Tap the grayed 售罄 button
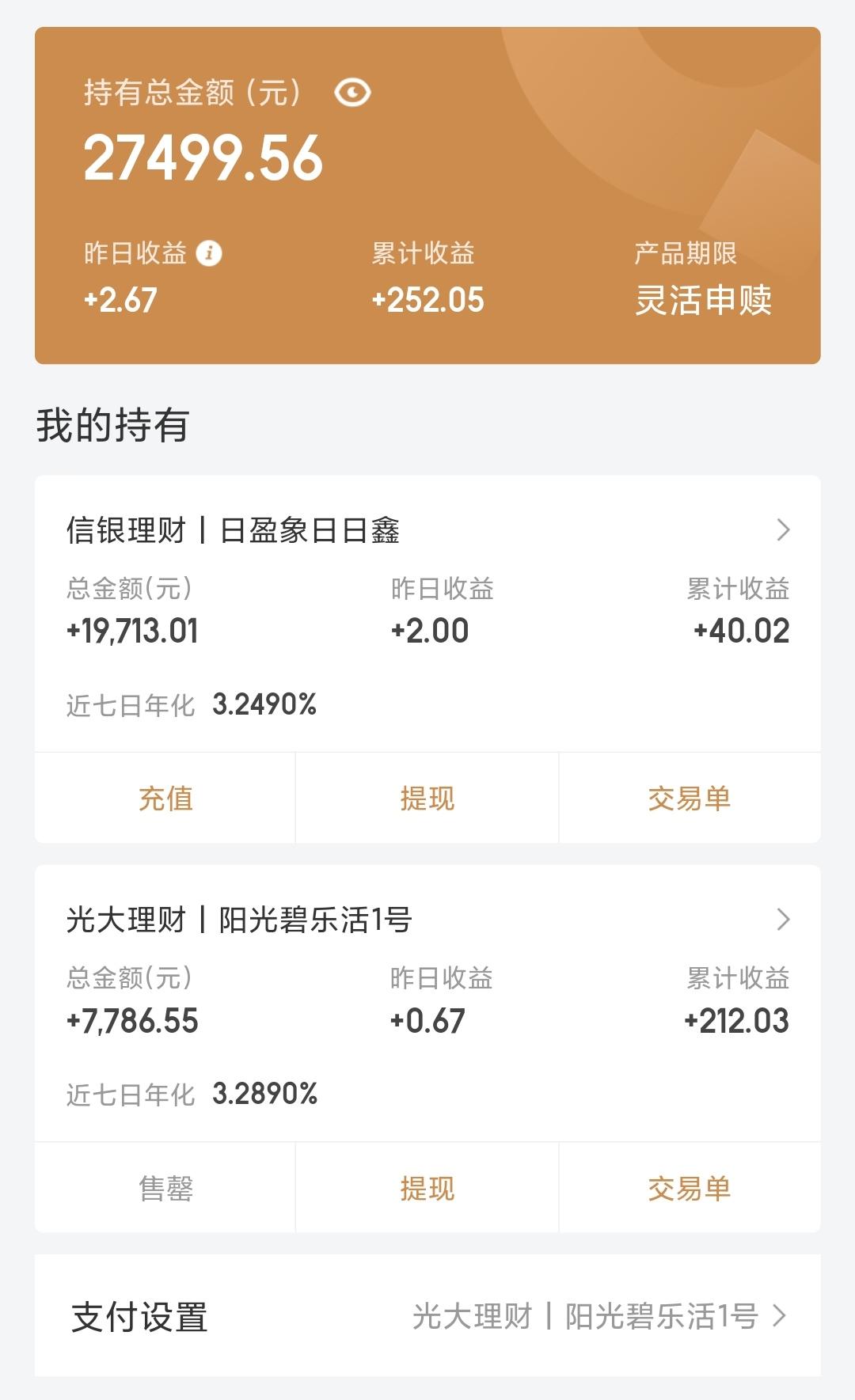This screenshot has height=1400, width=855. click(165, 1187)
